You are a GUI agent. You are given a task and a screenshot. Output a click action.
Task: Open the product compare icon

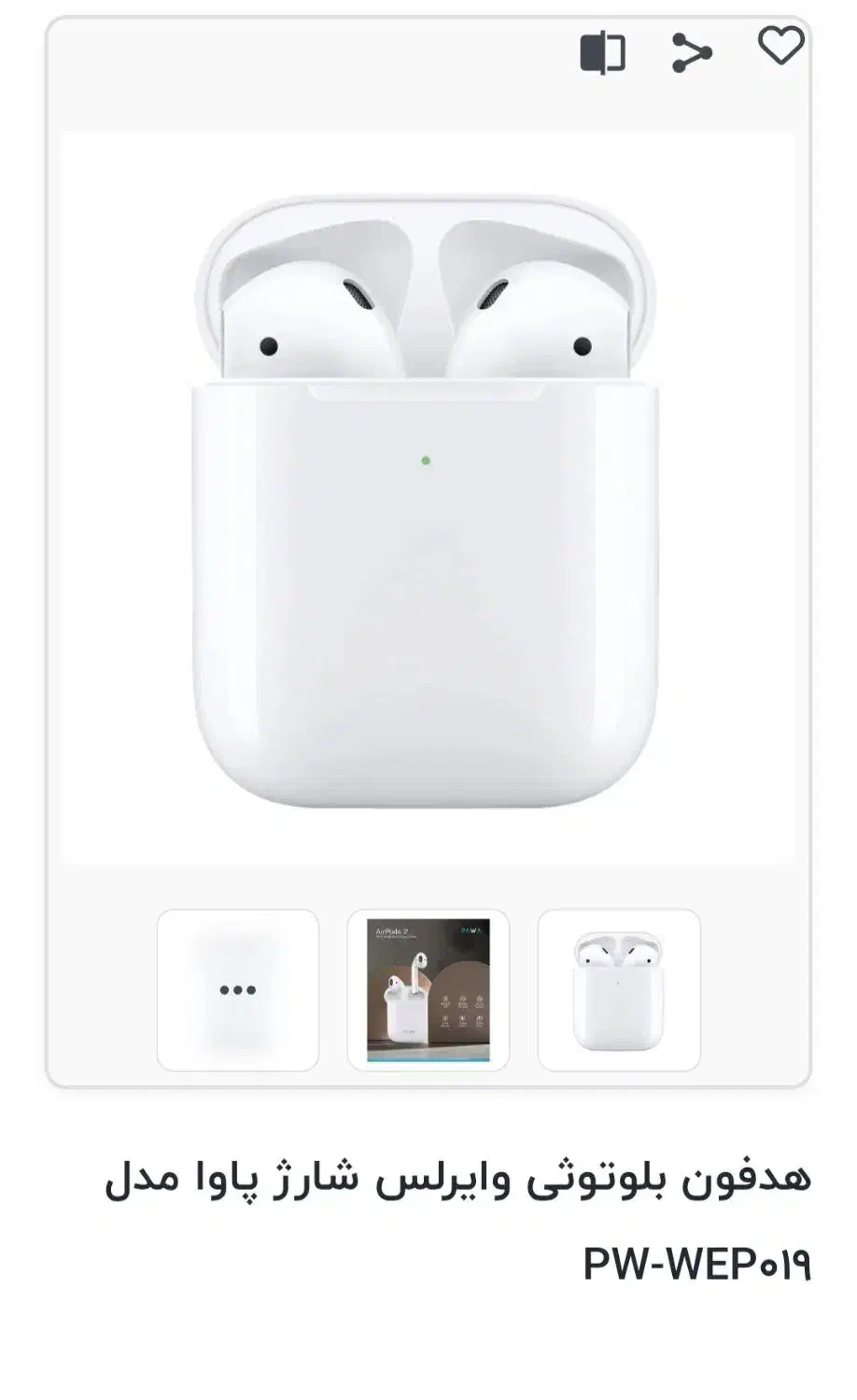click(602, 52)
